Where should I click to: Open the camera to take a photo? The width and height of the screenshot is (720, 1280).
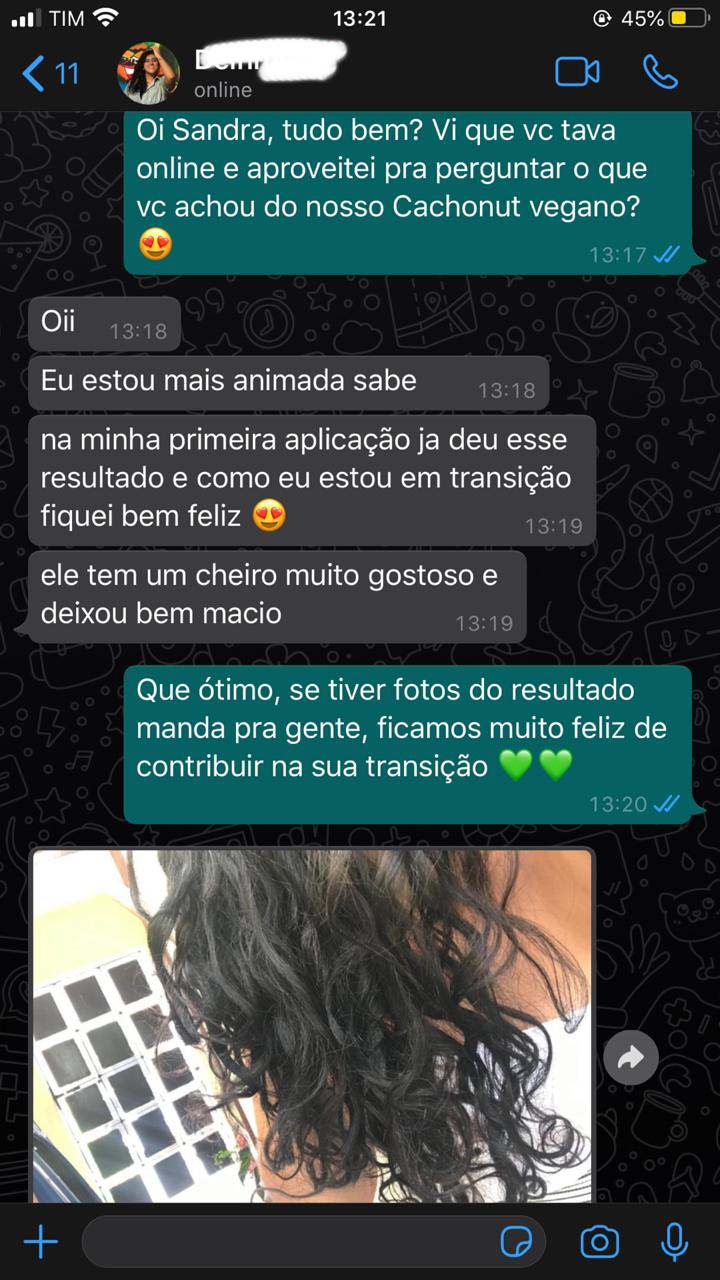[x=600, y=1243]
